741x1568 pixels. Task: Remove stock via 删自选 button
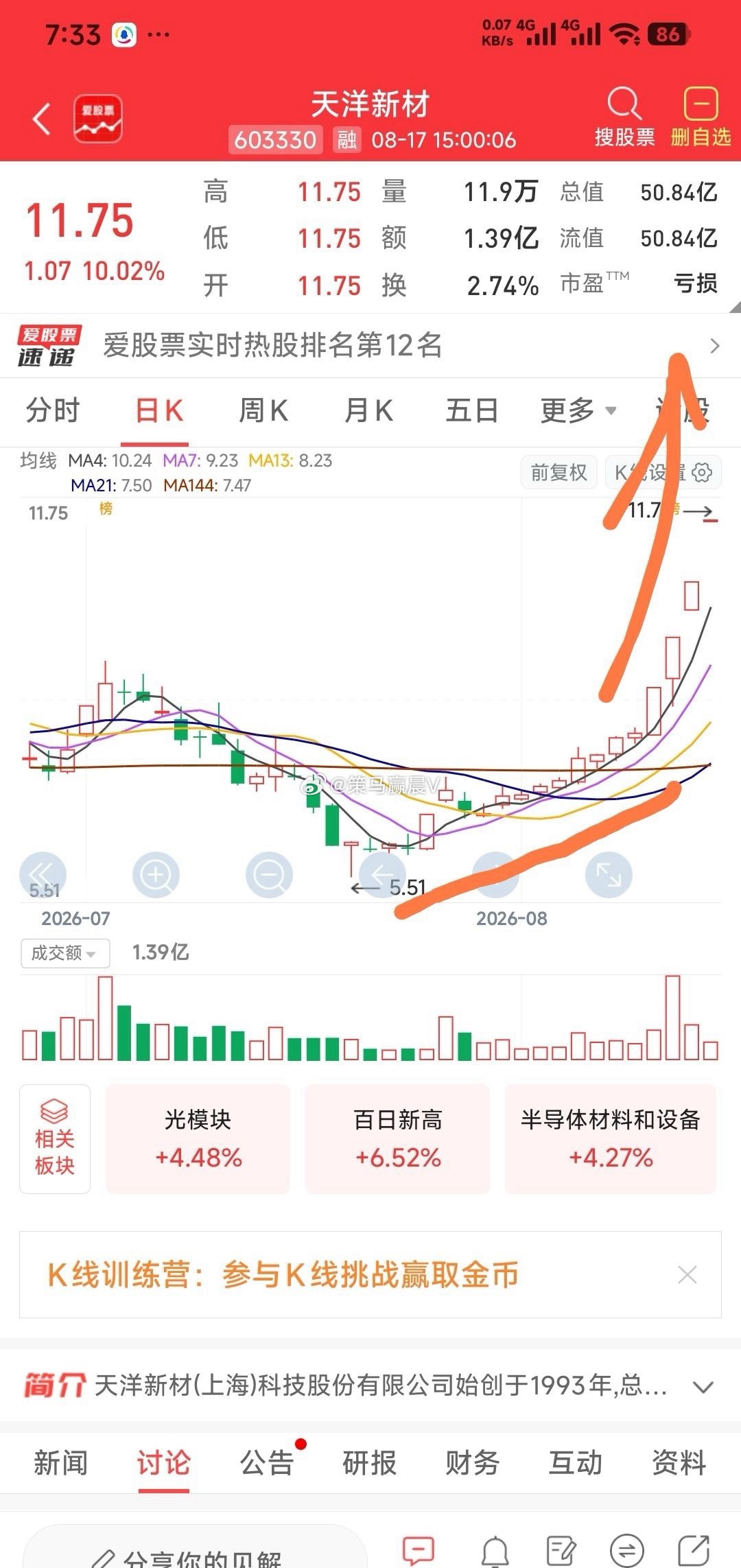tap(701, 117)
